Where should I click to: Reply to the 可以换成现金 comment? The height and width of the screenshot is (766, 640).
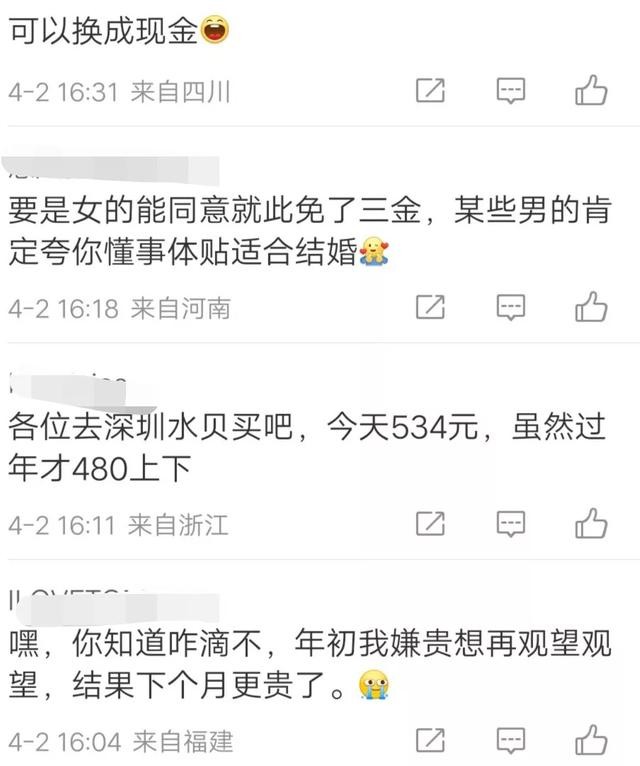tap(511, 91)
